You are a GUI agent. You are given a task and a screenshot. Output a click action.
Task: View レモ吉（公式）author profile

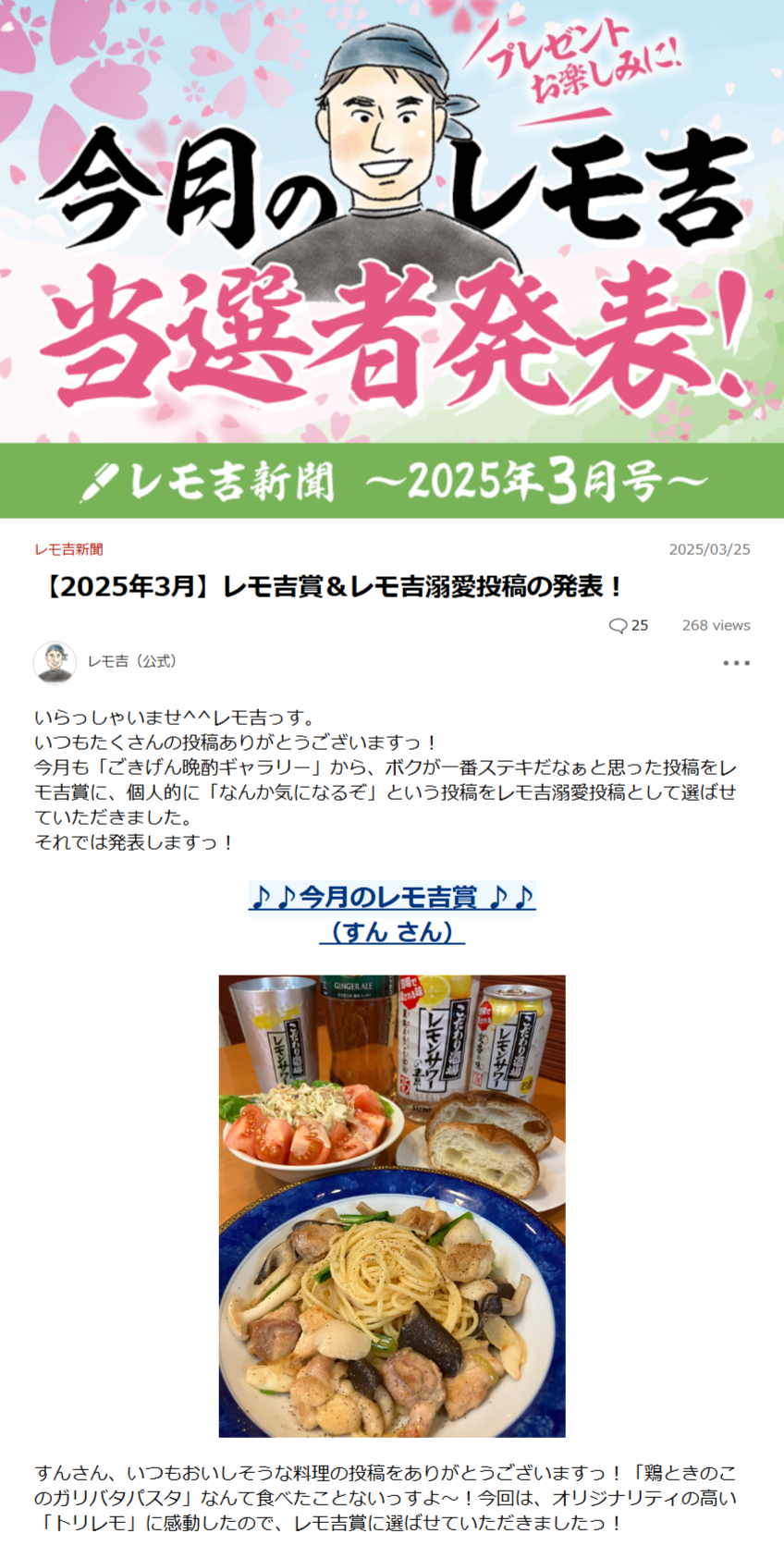click(131, 661)
